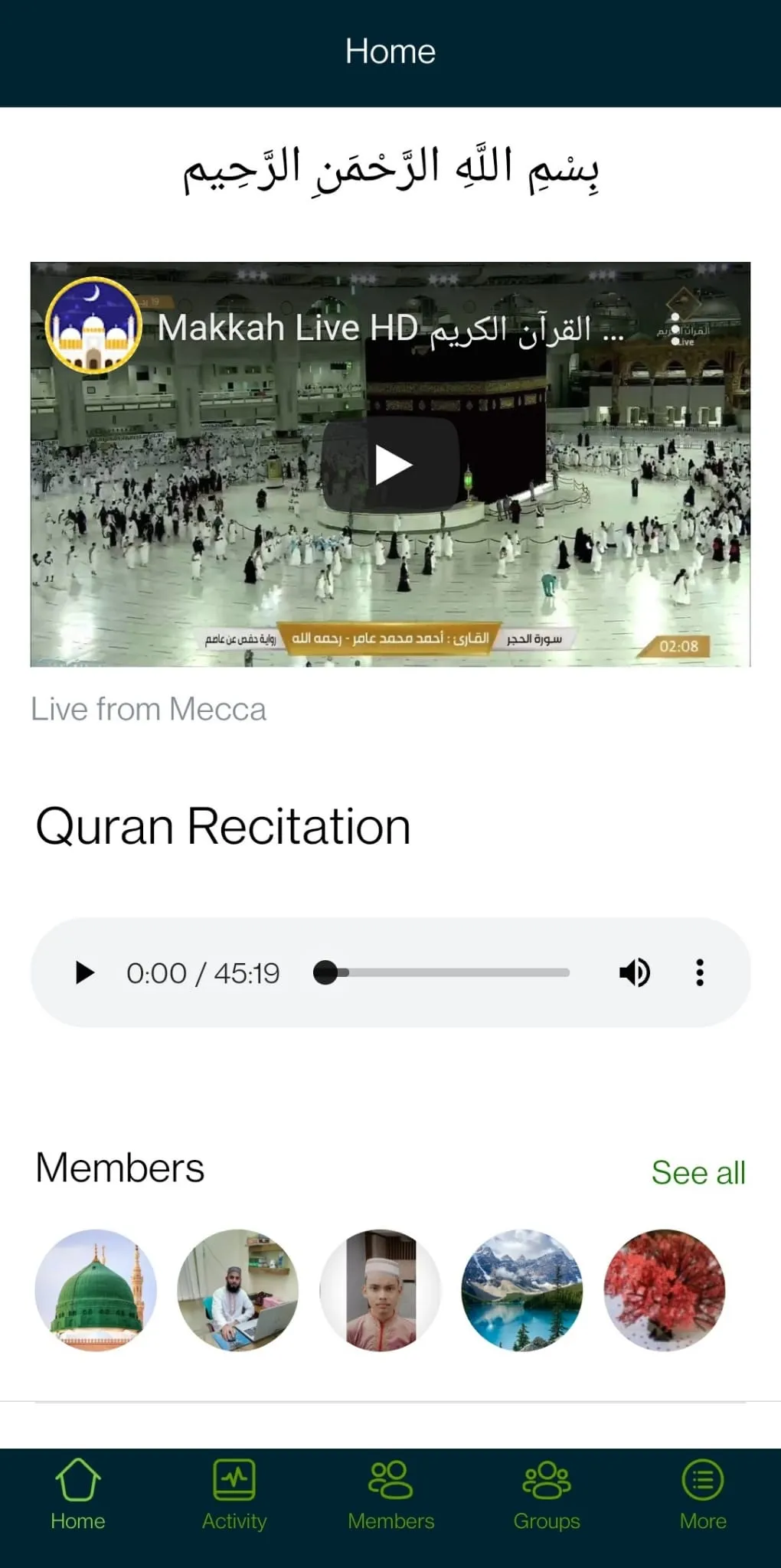Open the video's three-dot options menu

tap(675, 328)
